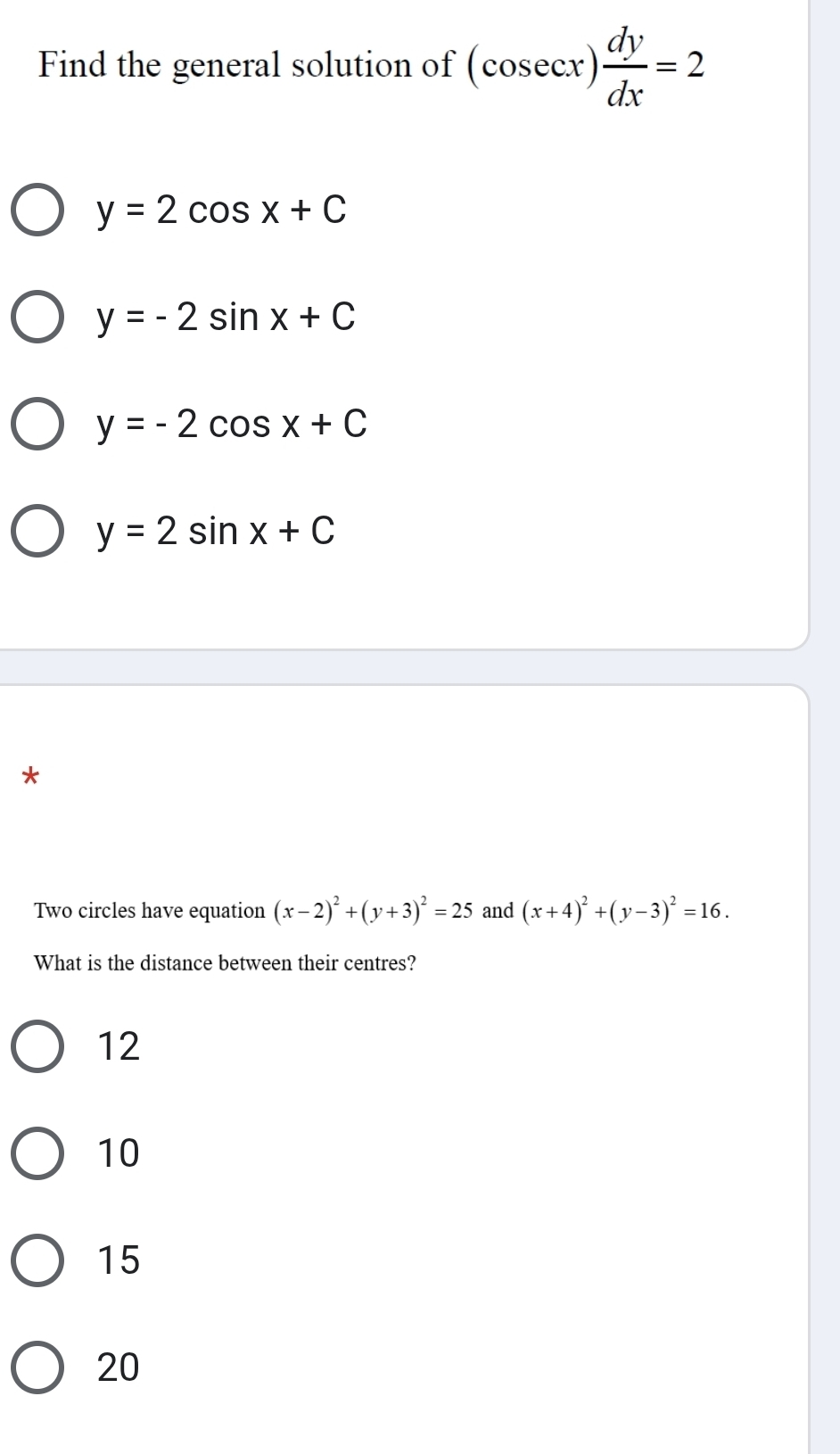Mark y = 2 sin x + C as answer
The height and width of the screenshot is (1454, 840).
point(37,531)
